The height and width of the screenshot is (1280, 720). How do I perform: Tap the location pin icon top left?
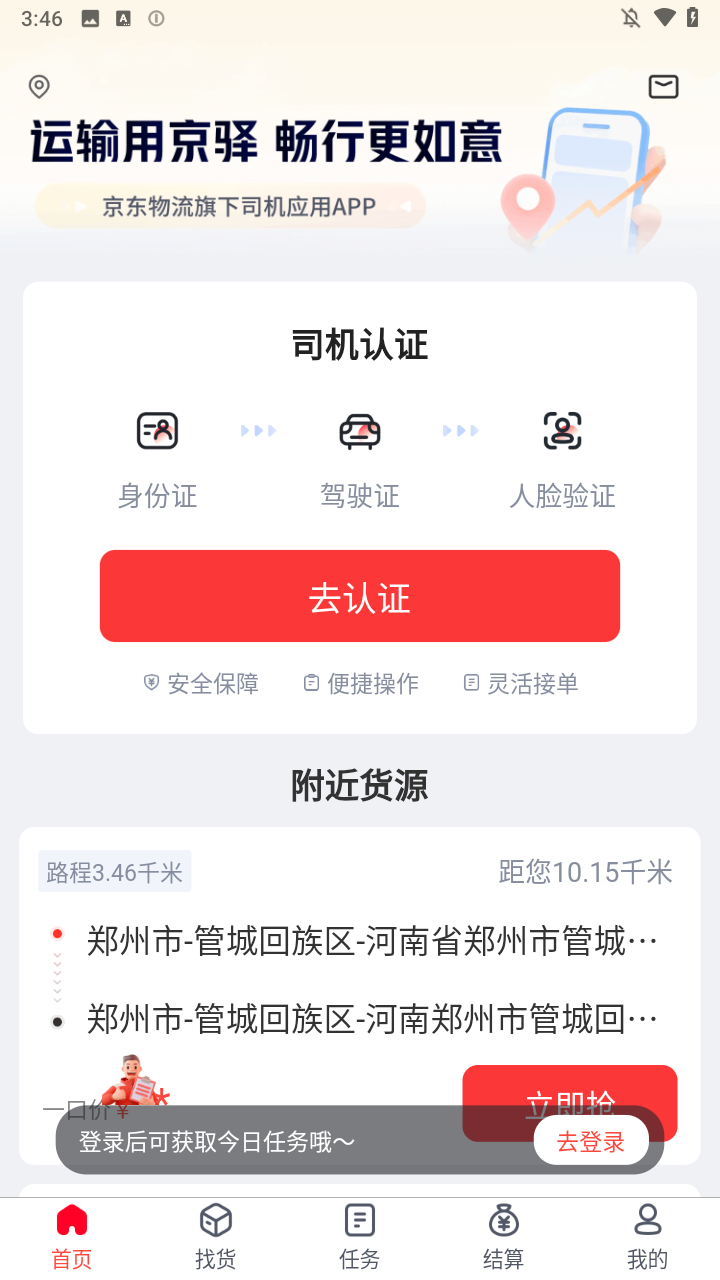click(x=39, y=86)
